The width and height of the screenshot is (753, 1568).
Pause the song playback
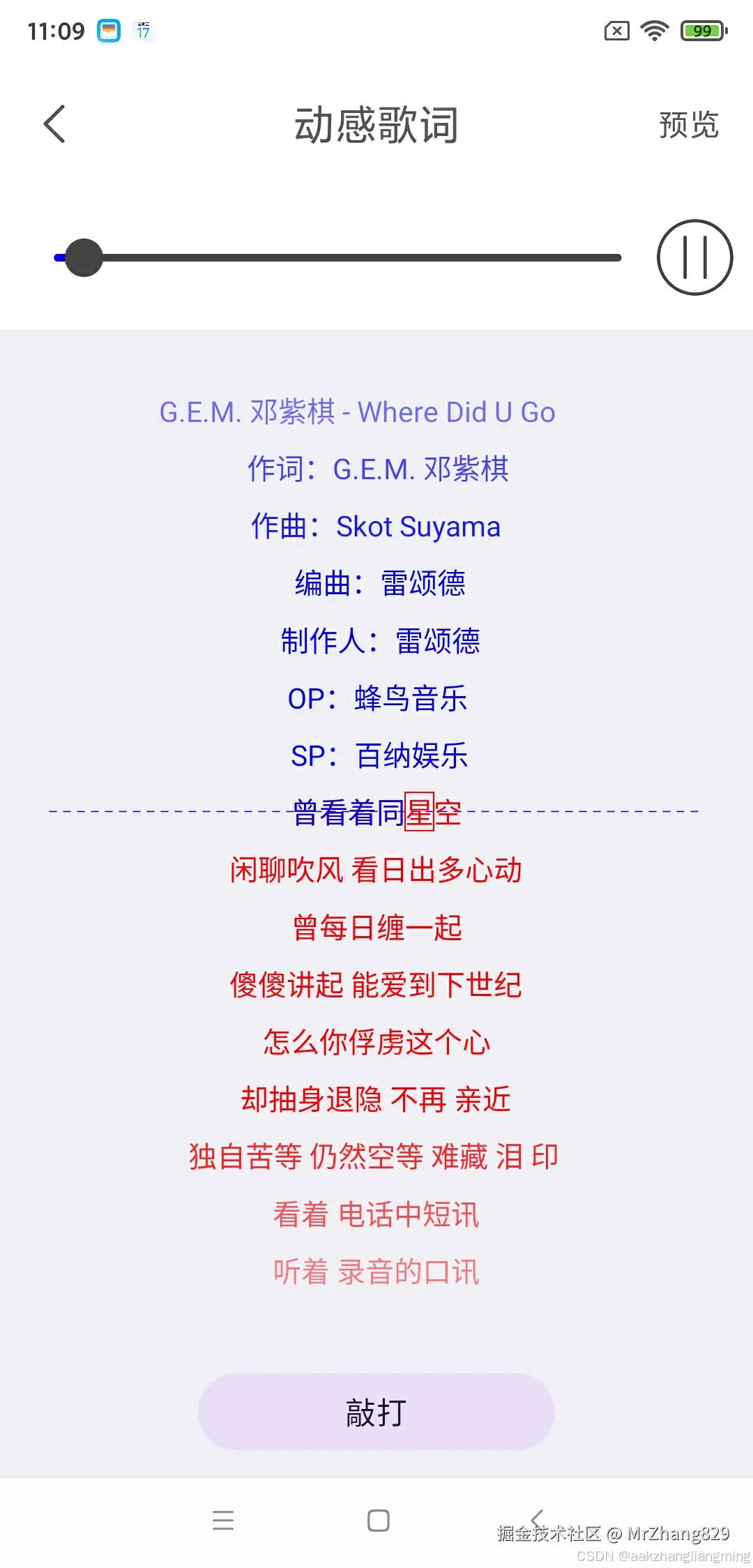pos(694,257)
